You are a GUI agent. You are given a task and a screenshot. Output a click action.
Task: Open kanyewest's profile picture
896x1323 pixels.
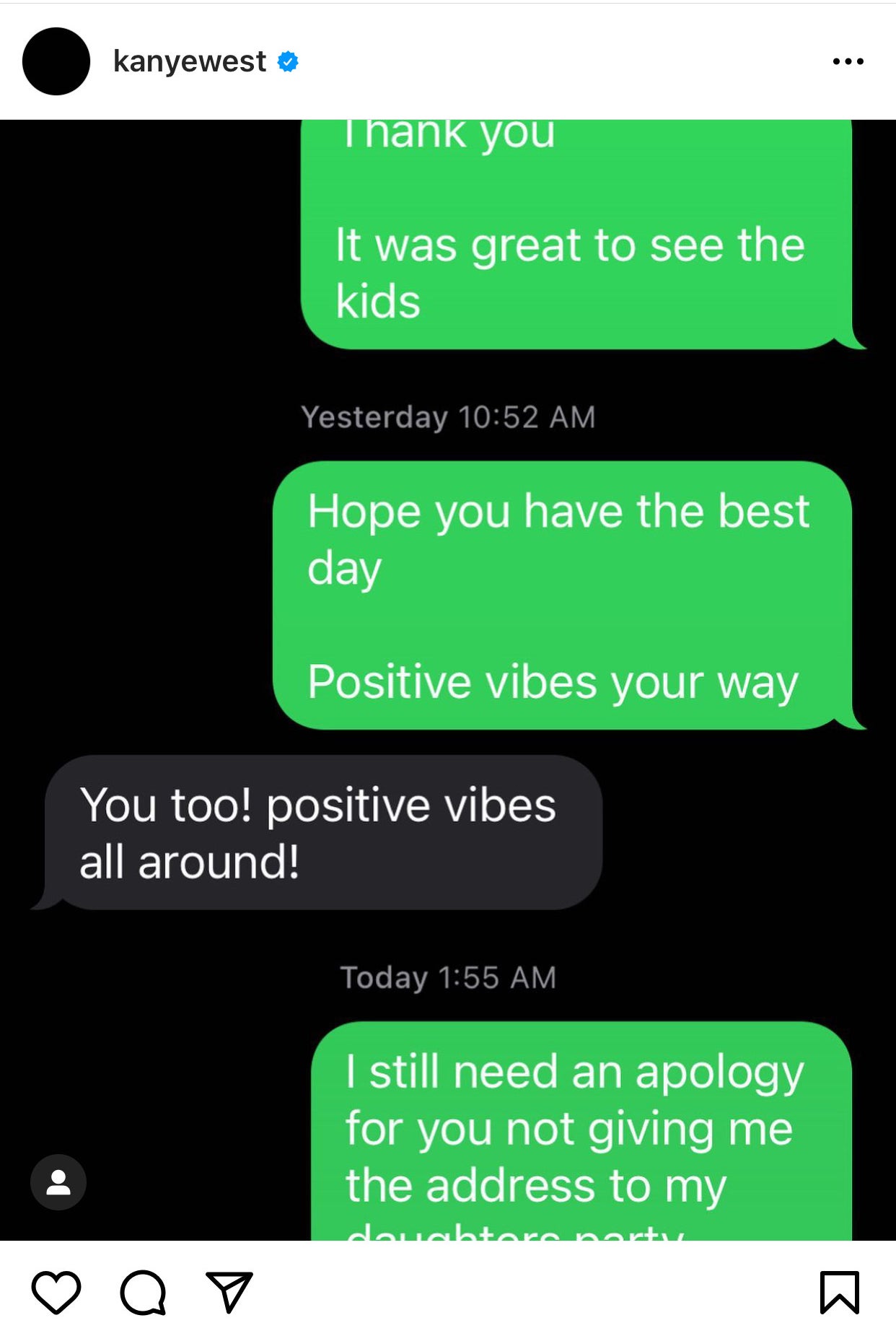[56, 61]
